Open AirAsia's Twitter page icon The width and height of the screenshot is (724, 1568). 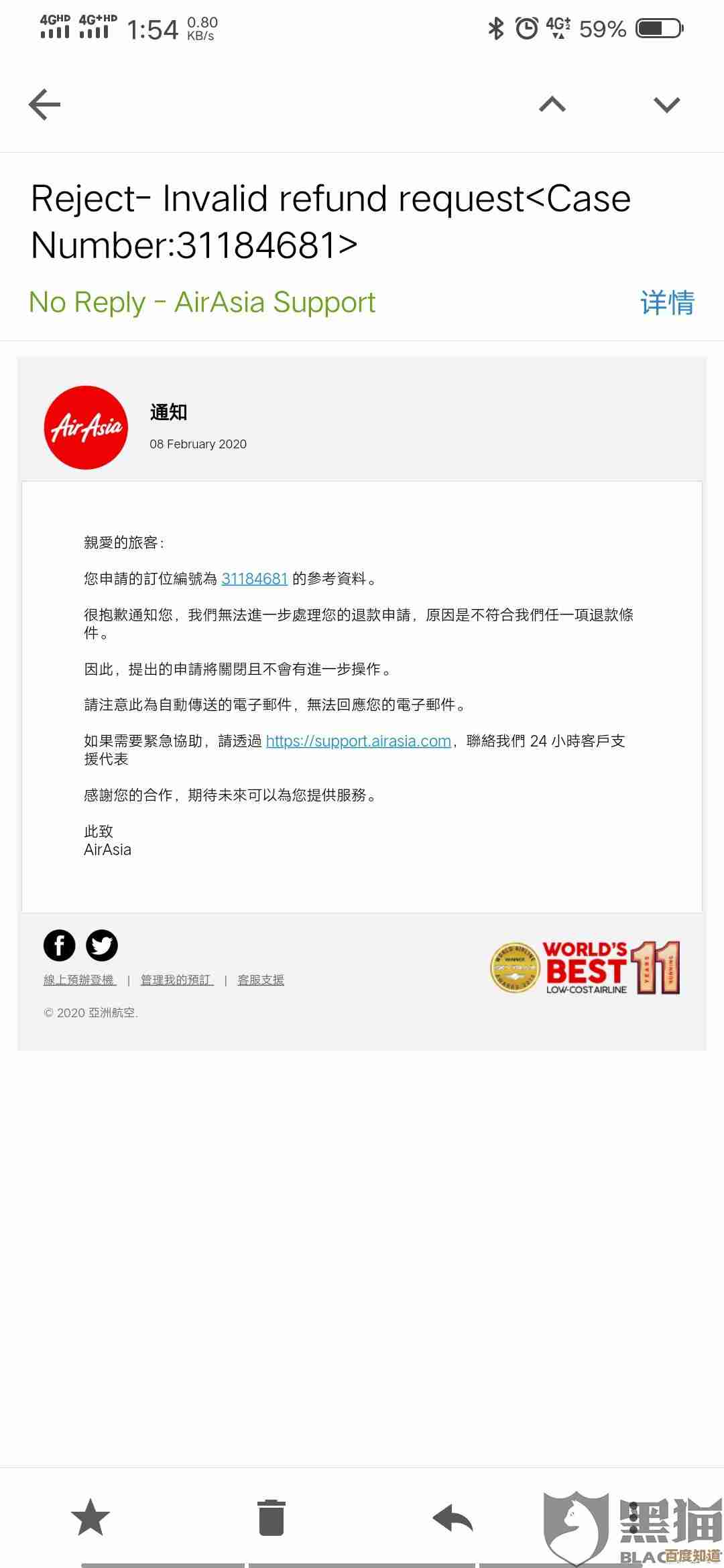(x=102, y=945)
